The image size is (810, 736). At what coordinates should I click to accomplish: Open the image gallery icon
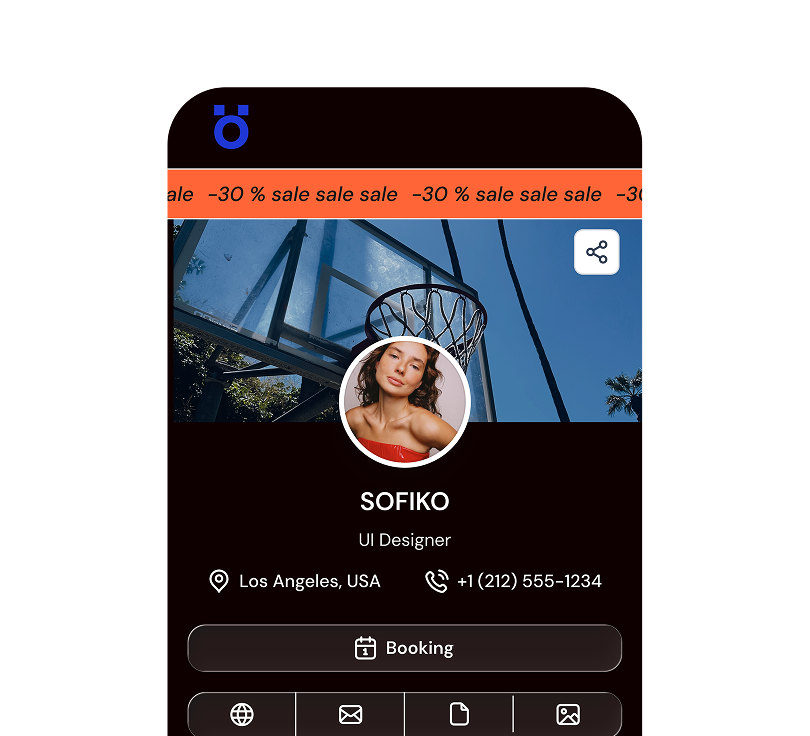567,714
